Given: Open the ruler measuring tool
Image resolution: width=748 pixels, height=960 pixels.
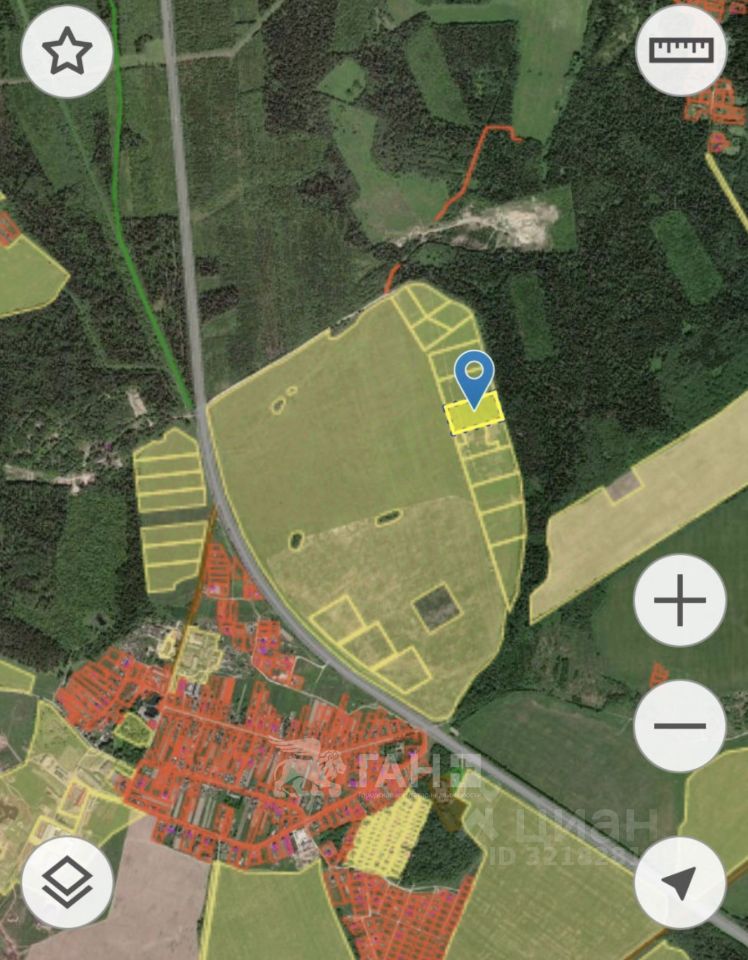Looking at the screenshot, I should pyautogui.click(x=681, y=51).
